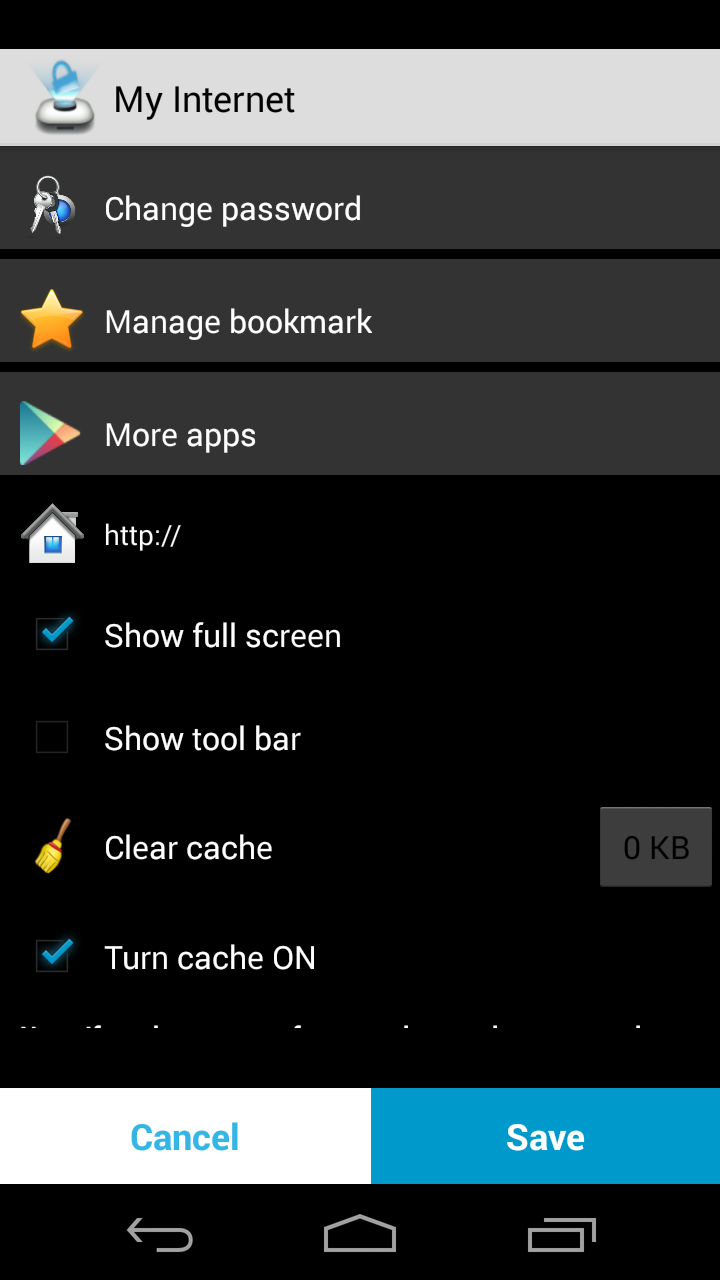The image size is (720, 1280).
Task: Open Change password option
Action: (x=360, y=208)
